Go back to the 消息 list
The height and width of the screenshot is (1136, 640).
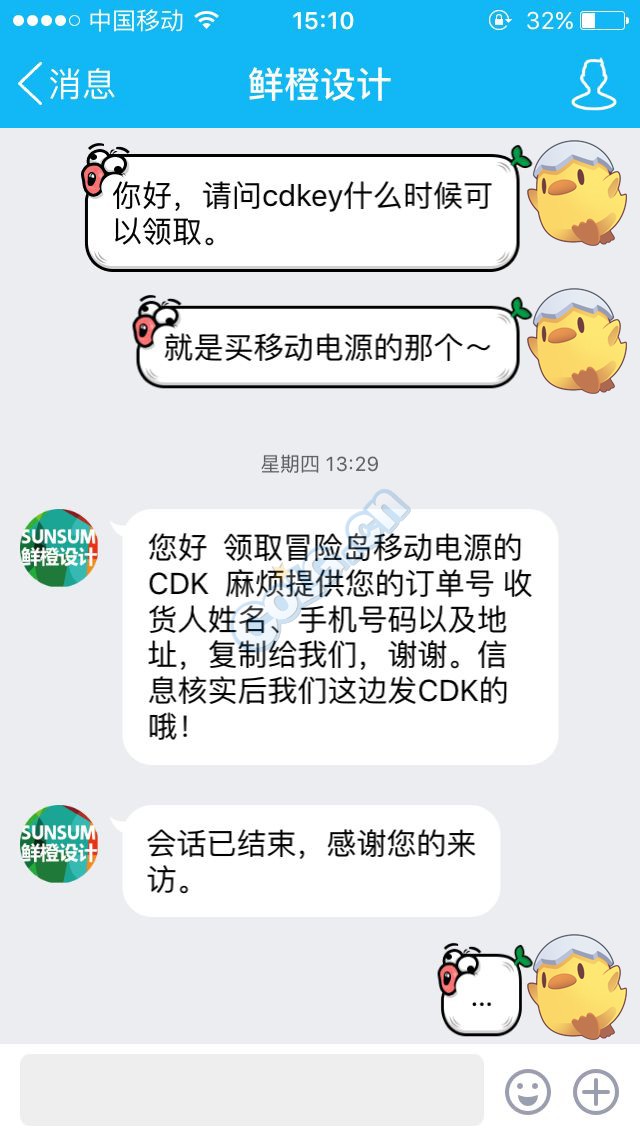(66, 84)
